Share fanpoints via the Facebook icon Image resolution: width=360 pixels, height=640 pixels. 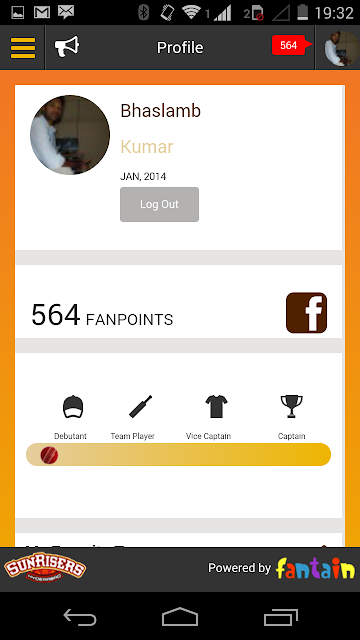307,313
